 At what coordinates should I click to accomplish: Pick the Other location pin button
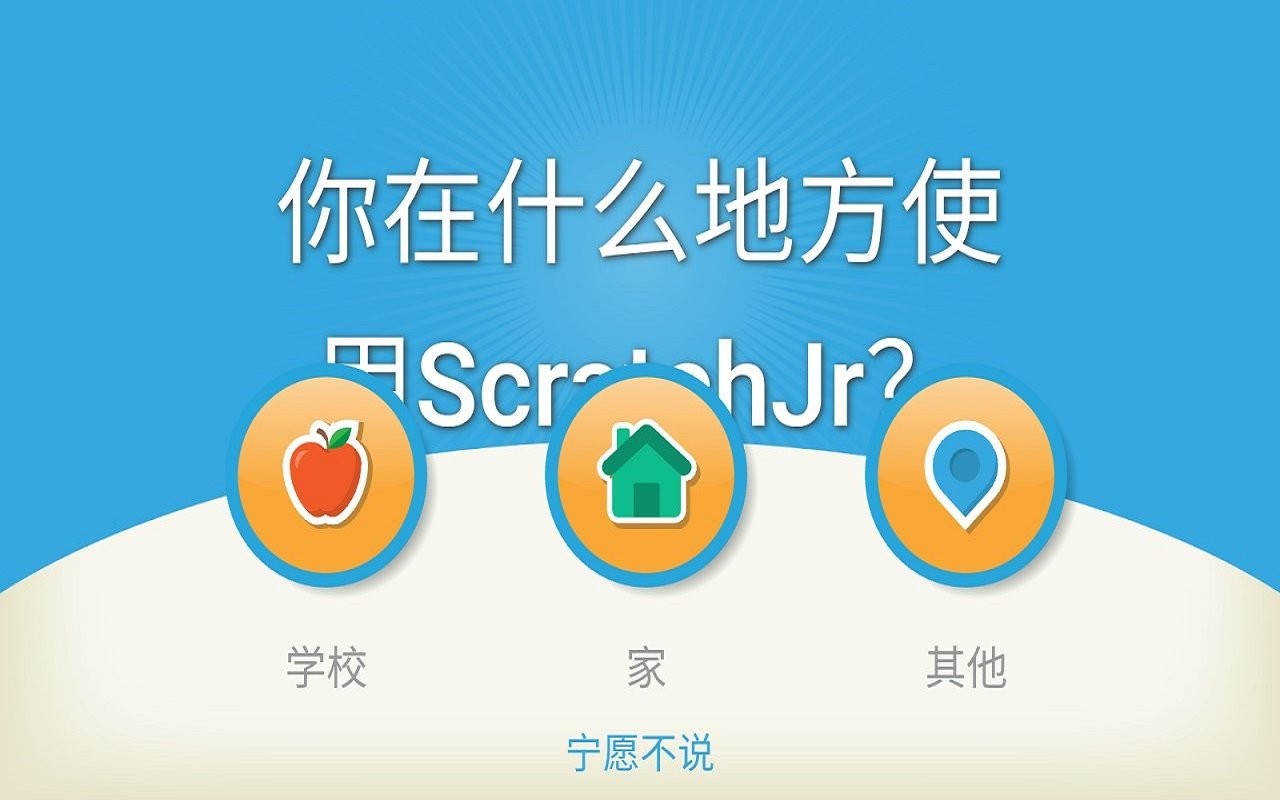tap(966, 475)
